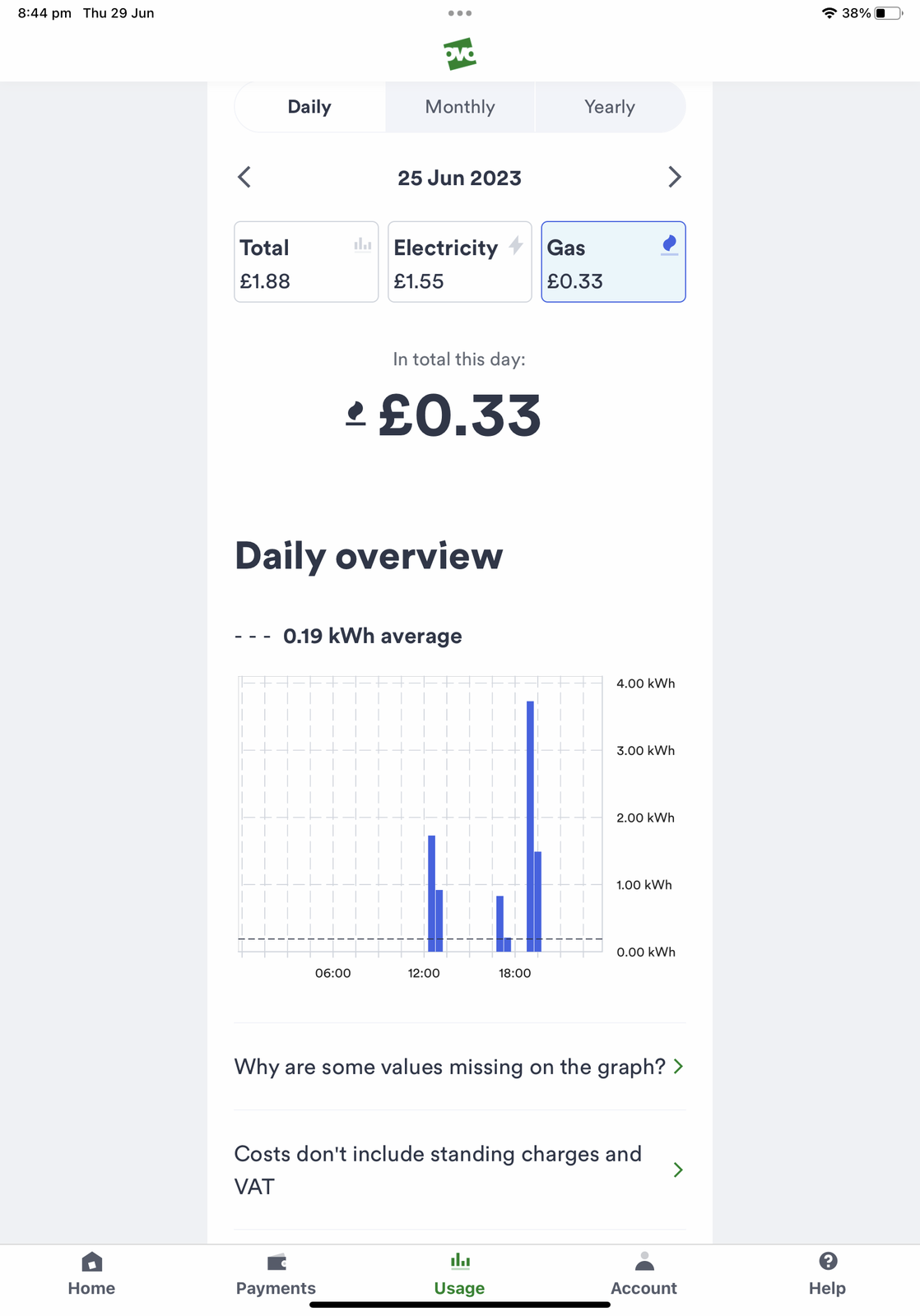Viewport: 920px width, 1316px height.
Task: Select the Gas usage card
Action: pyautogui.click(x=613, y=262)
